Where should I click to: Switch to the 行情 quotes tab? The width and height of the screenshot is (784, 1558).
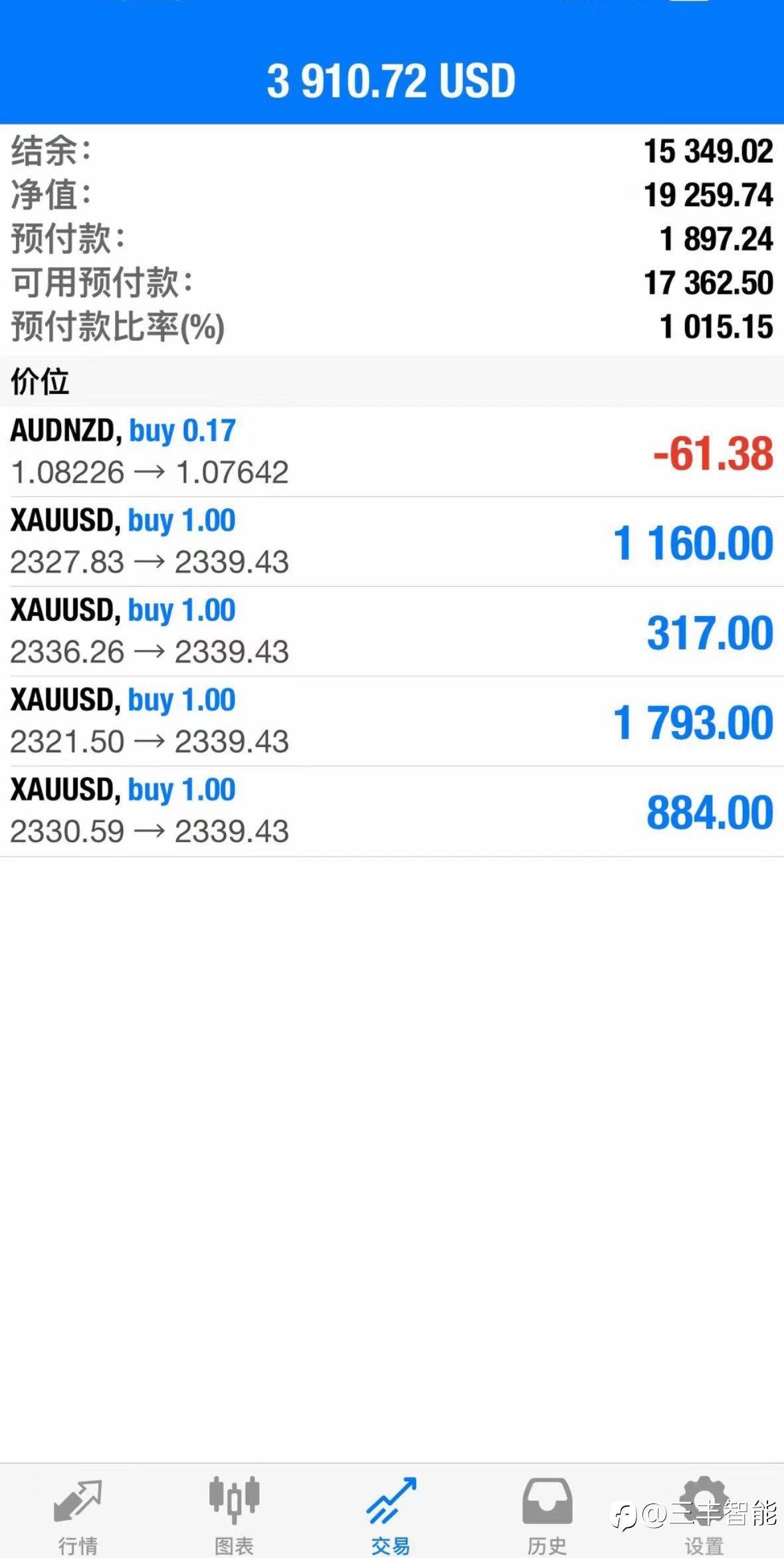78,1513
